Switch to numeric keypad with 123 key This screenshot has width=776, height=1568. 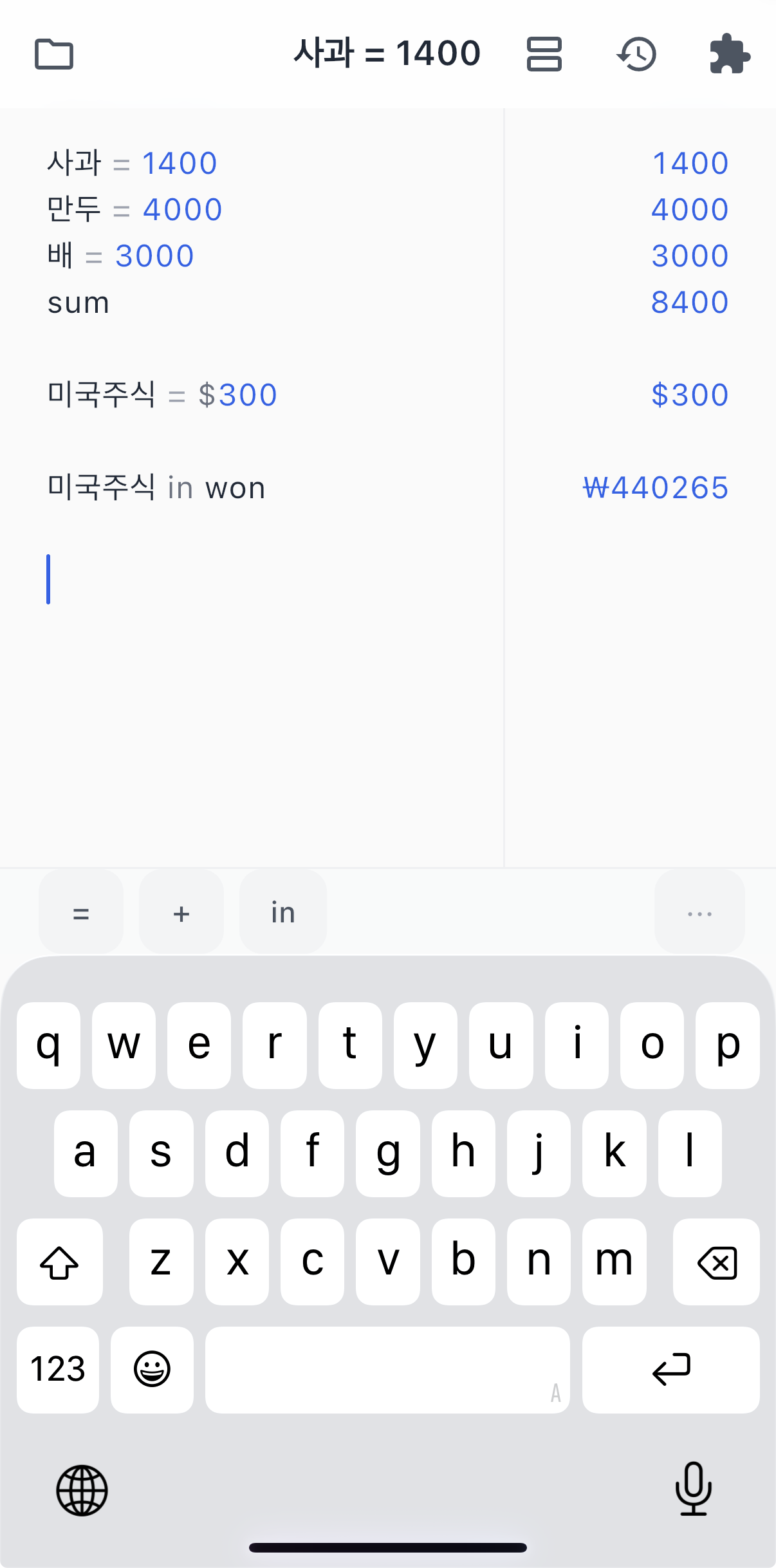point(57,1369)
